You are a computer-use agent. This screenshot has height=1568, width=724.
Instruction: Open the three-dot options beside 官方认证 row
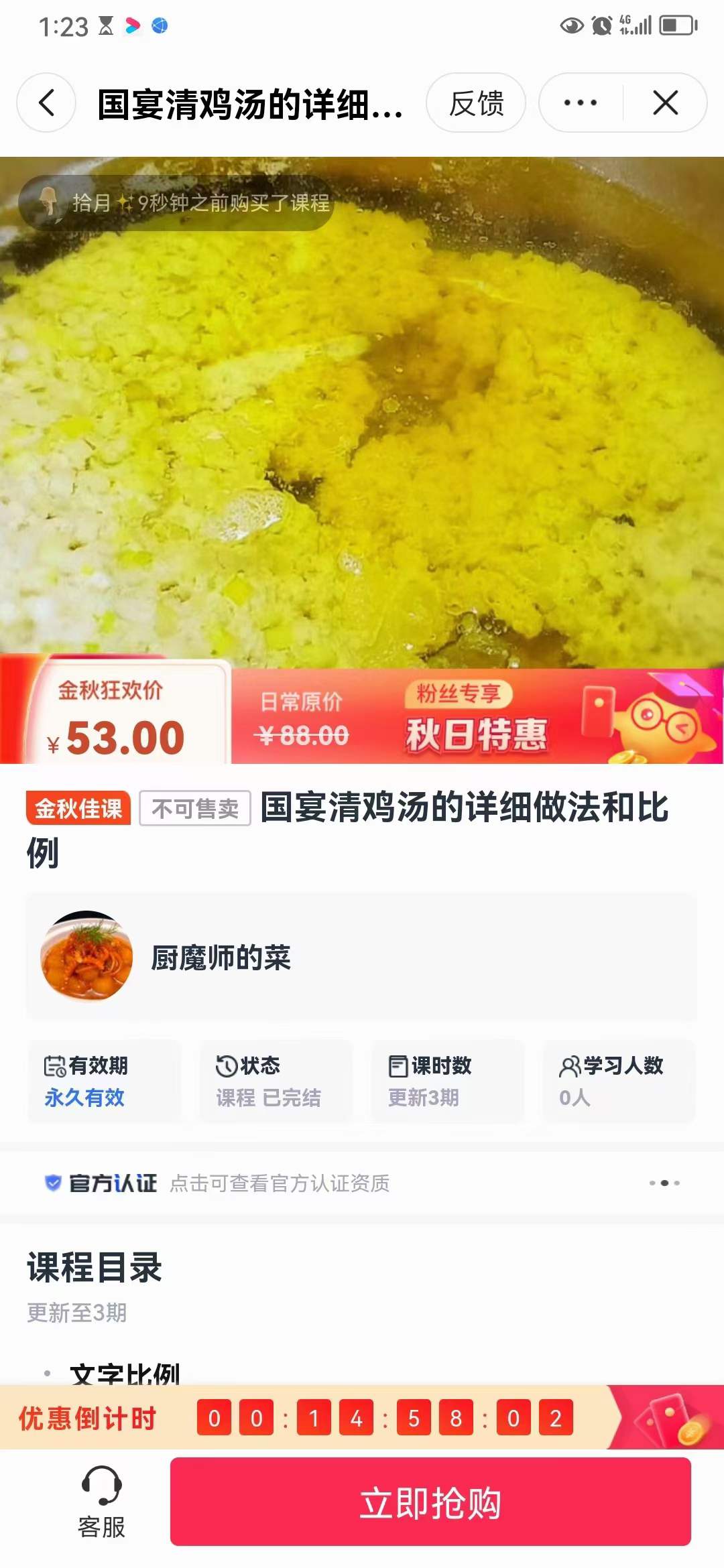pos(664,1183)
